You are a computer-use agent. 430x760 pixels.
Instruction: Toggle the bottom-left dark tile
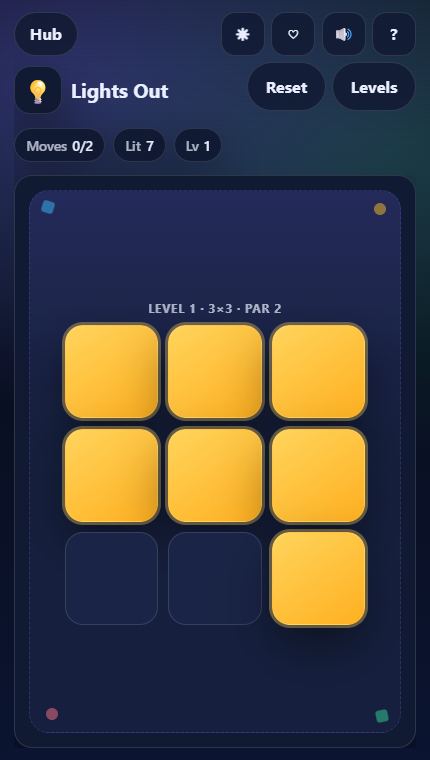(111, 578)
